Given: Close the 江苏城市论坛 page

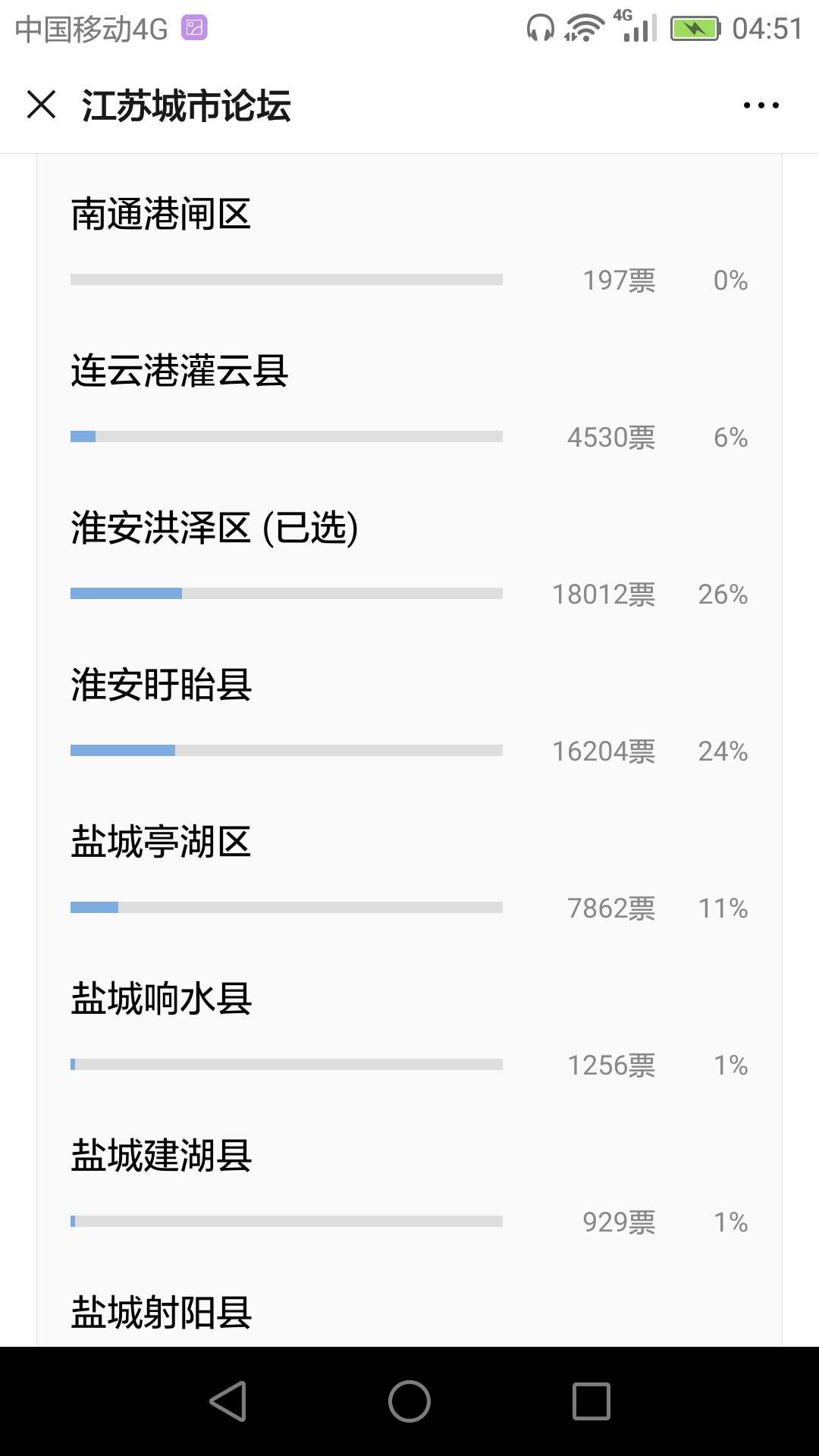Looking at the screenshot, I should pos(42,105).
